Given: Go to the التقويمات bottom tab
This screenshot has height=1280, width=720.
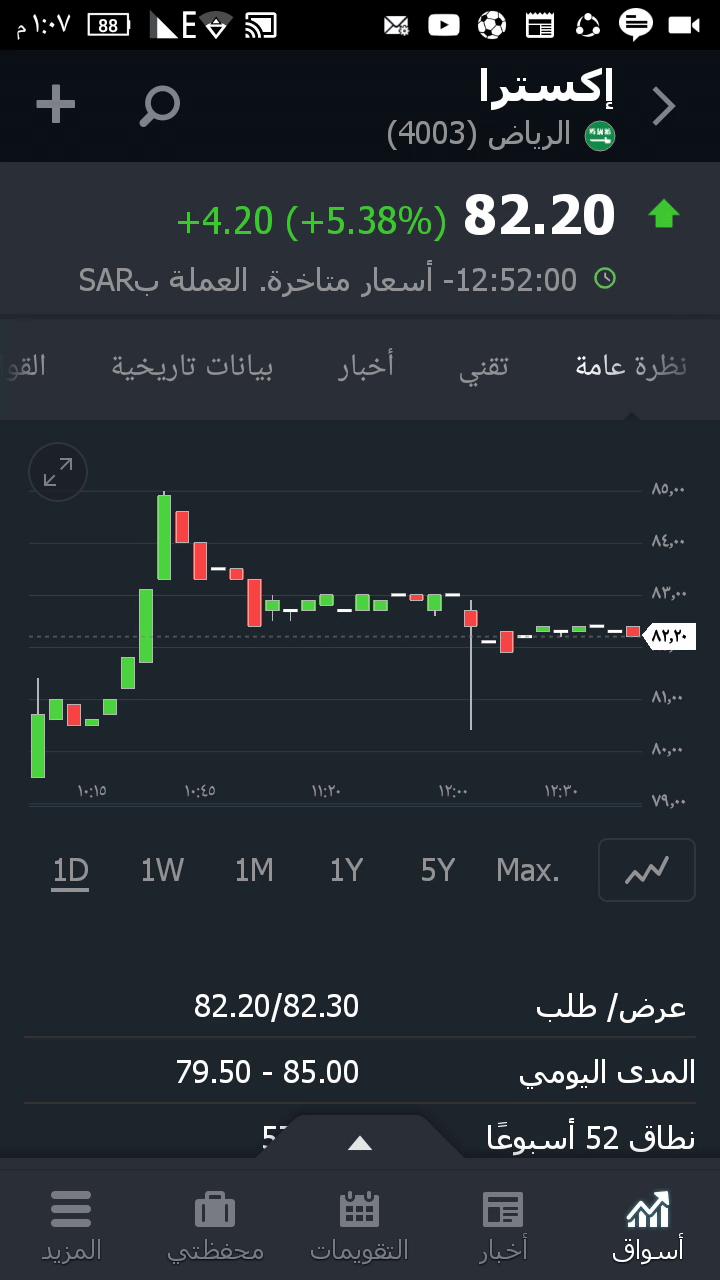Looking at the screenshot, I should [360, 1225].
